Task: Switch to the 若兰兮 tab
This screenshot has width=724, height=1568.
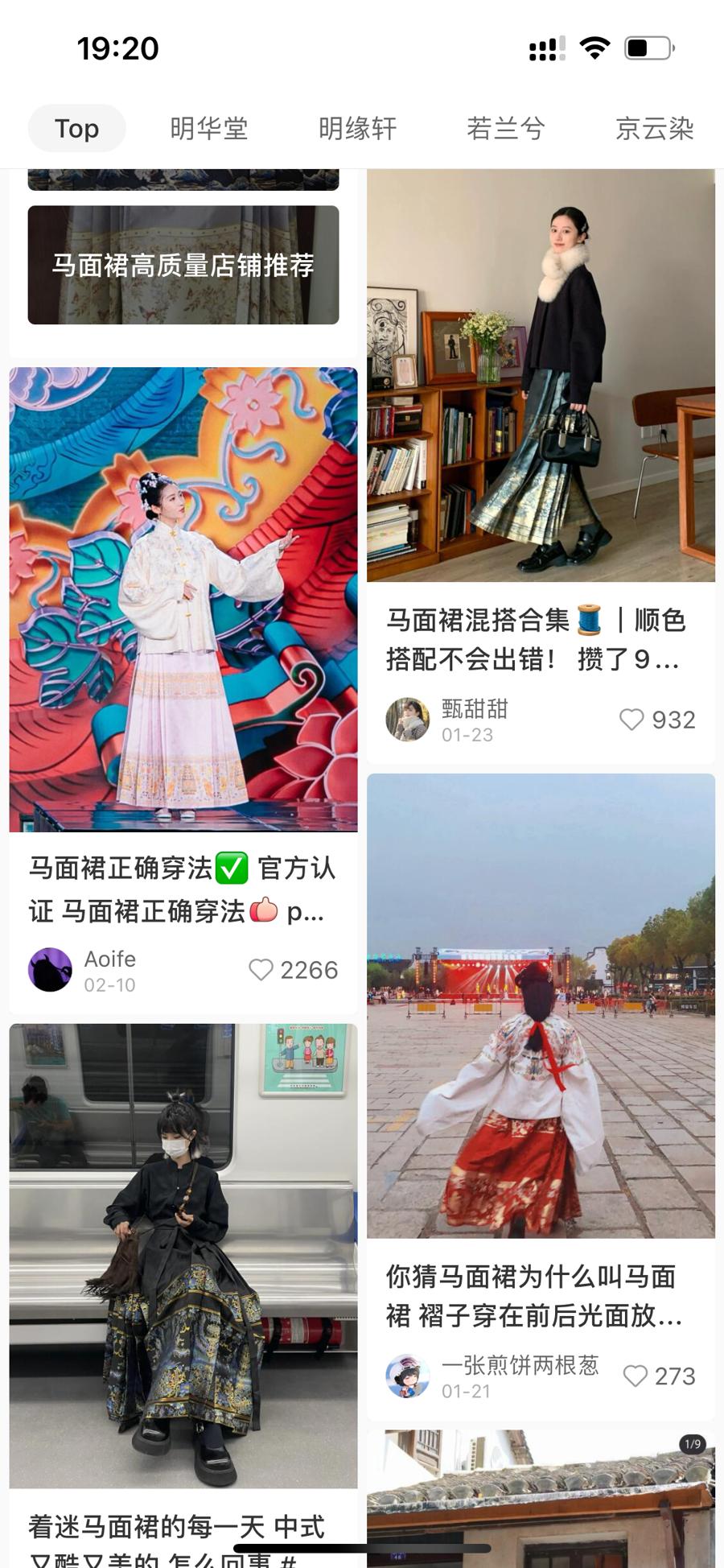Action: [x=505, y=129]
